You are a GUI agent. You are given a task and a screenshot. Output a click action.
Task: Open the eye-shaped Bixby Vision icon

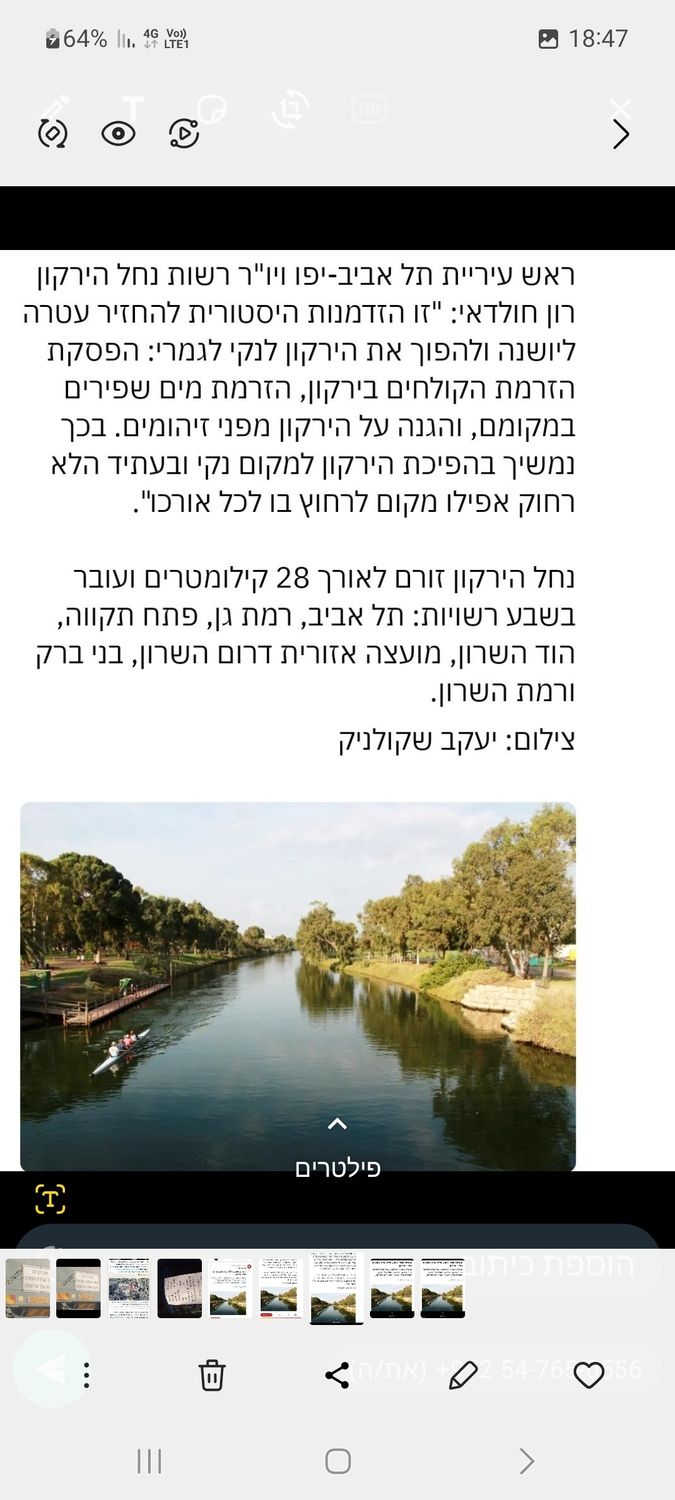point(118,133)
